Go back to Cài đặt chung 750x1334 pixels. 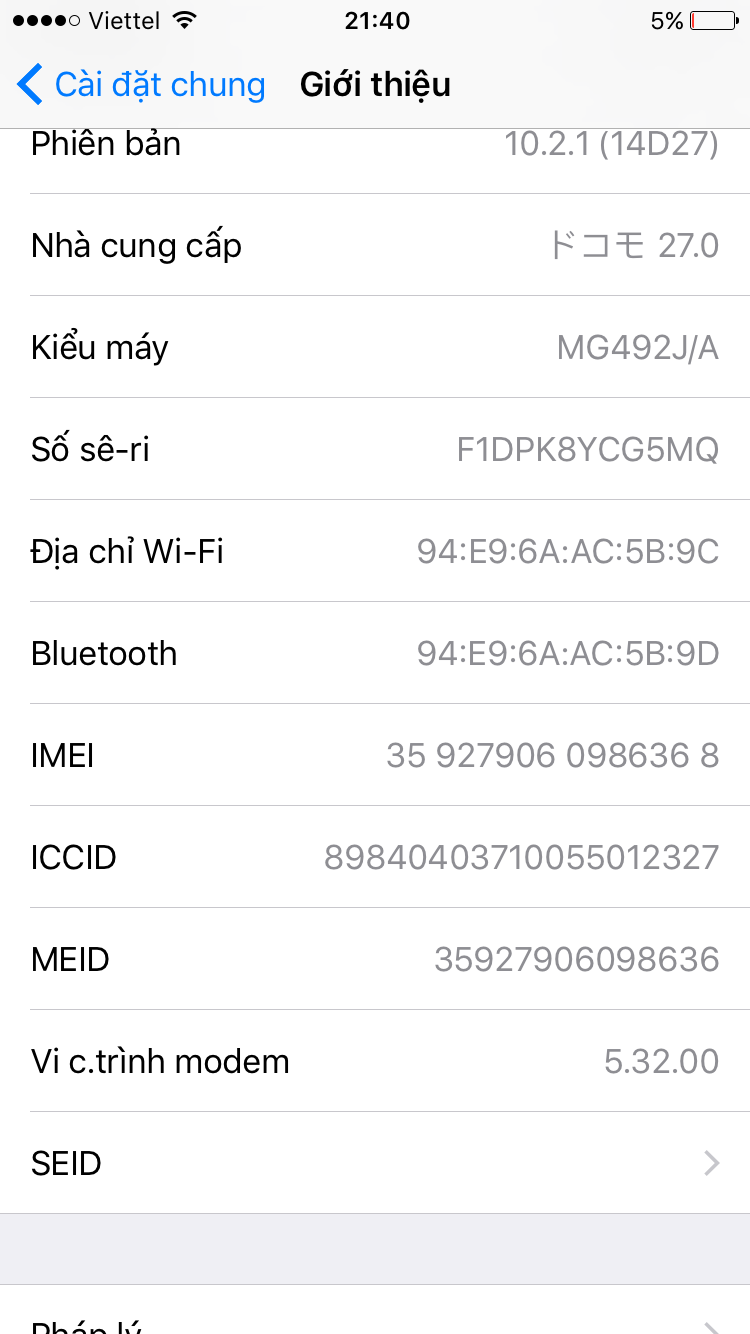coord(141,85)
